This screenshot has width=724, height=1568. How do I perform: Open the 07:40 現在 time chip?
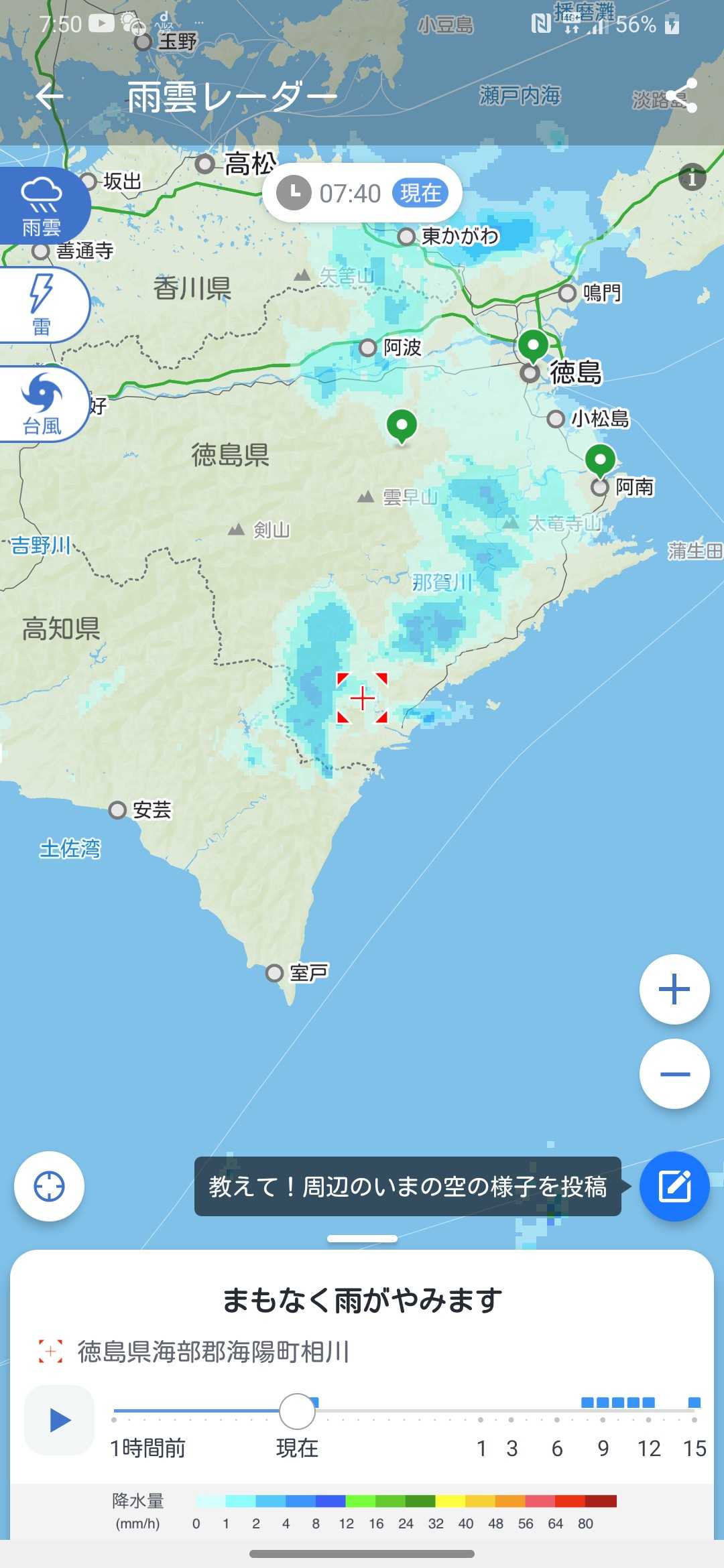click(363, 193)
